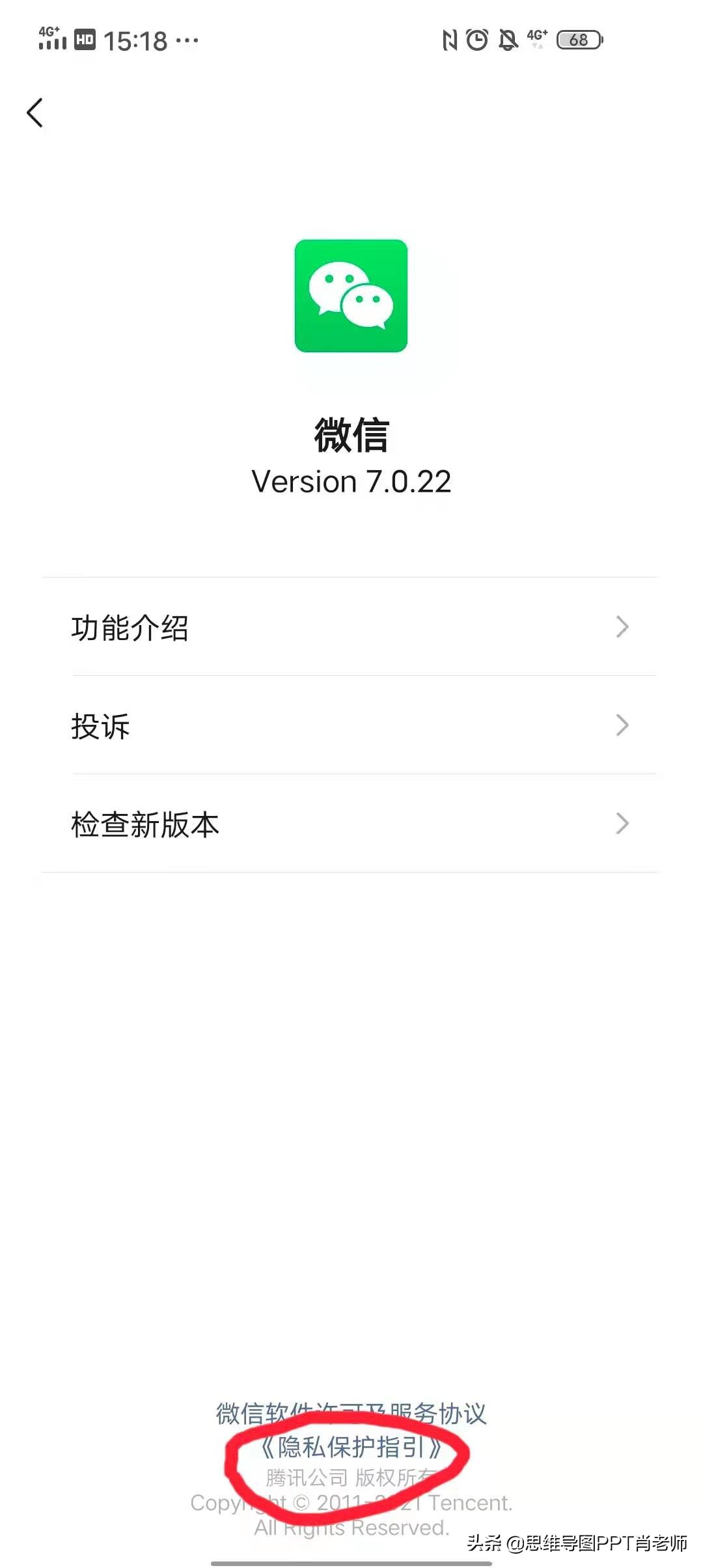703x1568 pixels.
Task: Expand the 检查新版本 chevron arrow
Action: [x=622, y=824]
